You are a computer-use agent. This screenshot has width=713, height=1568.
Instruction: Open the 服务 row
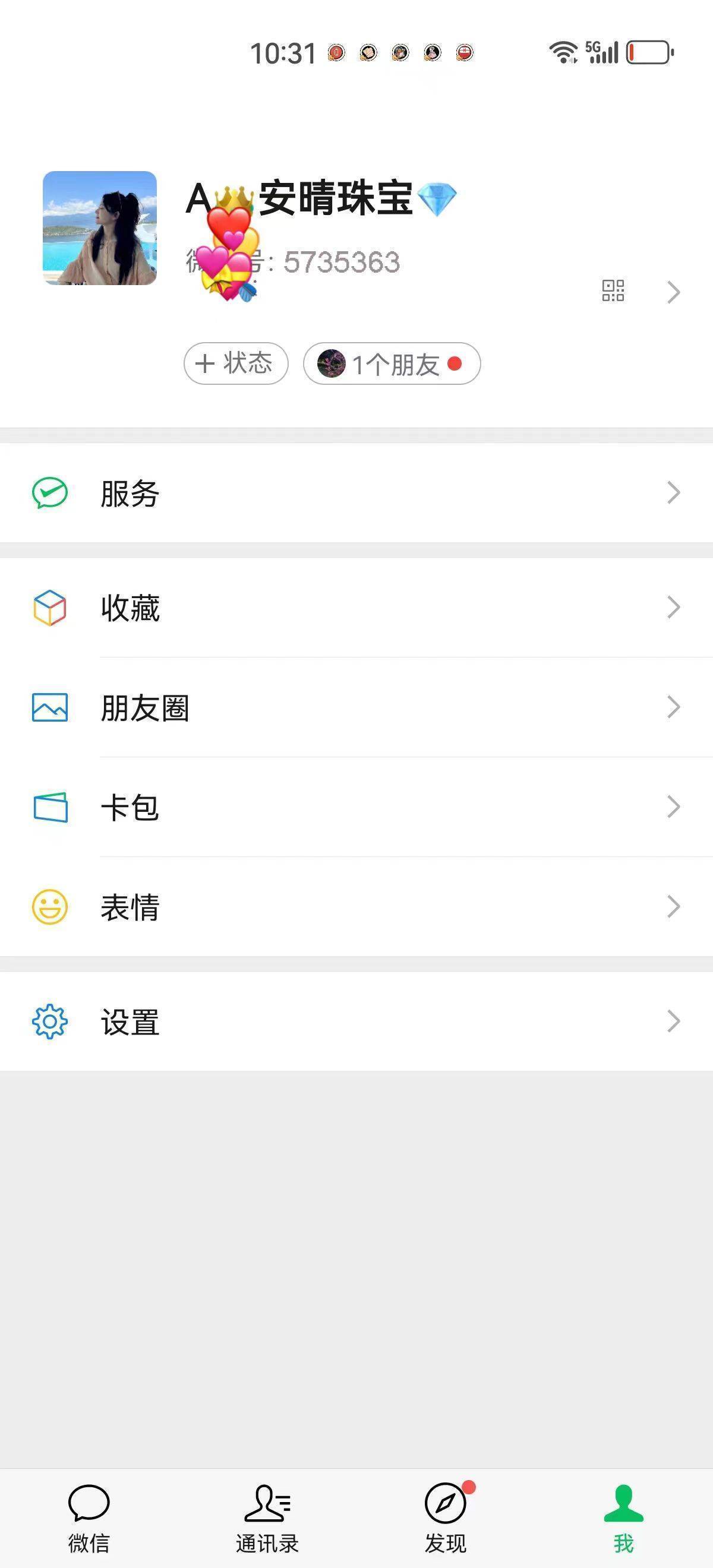point(356,493)
